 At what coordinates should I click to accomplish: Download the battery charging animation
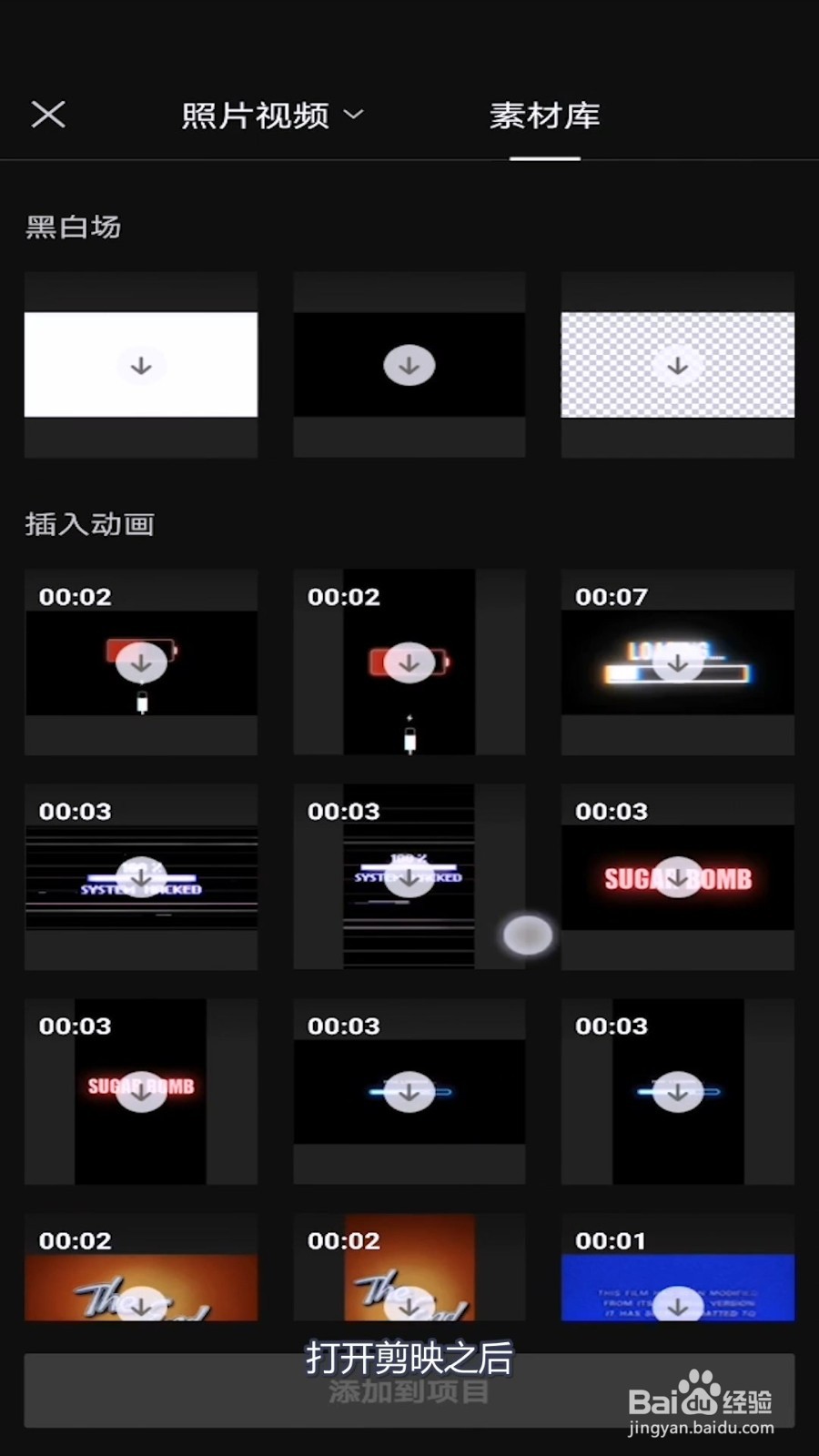coord(141,662)
